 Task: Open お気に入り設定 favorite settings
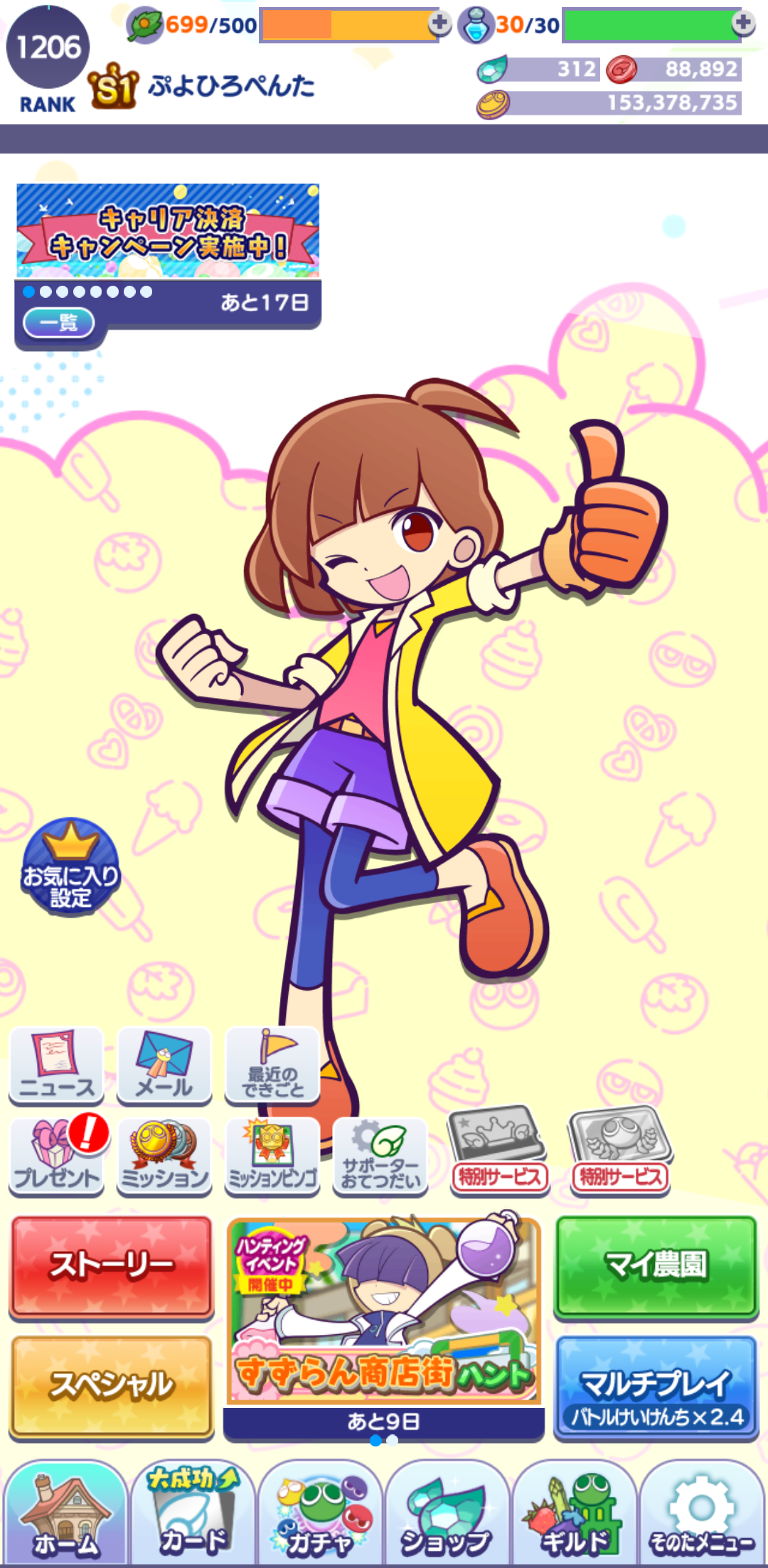(70, 866)
